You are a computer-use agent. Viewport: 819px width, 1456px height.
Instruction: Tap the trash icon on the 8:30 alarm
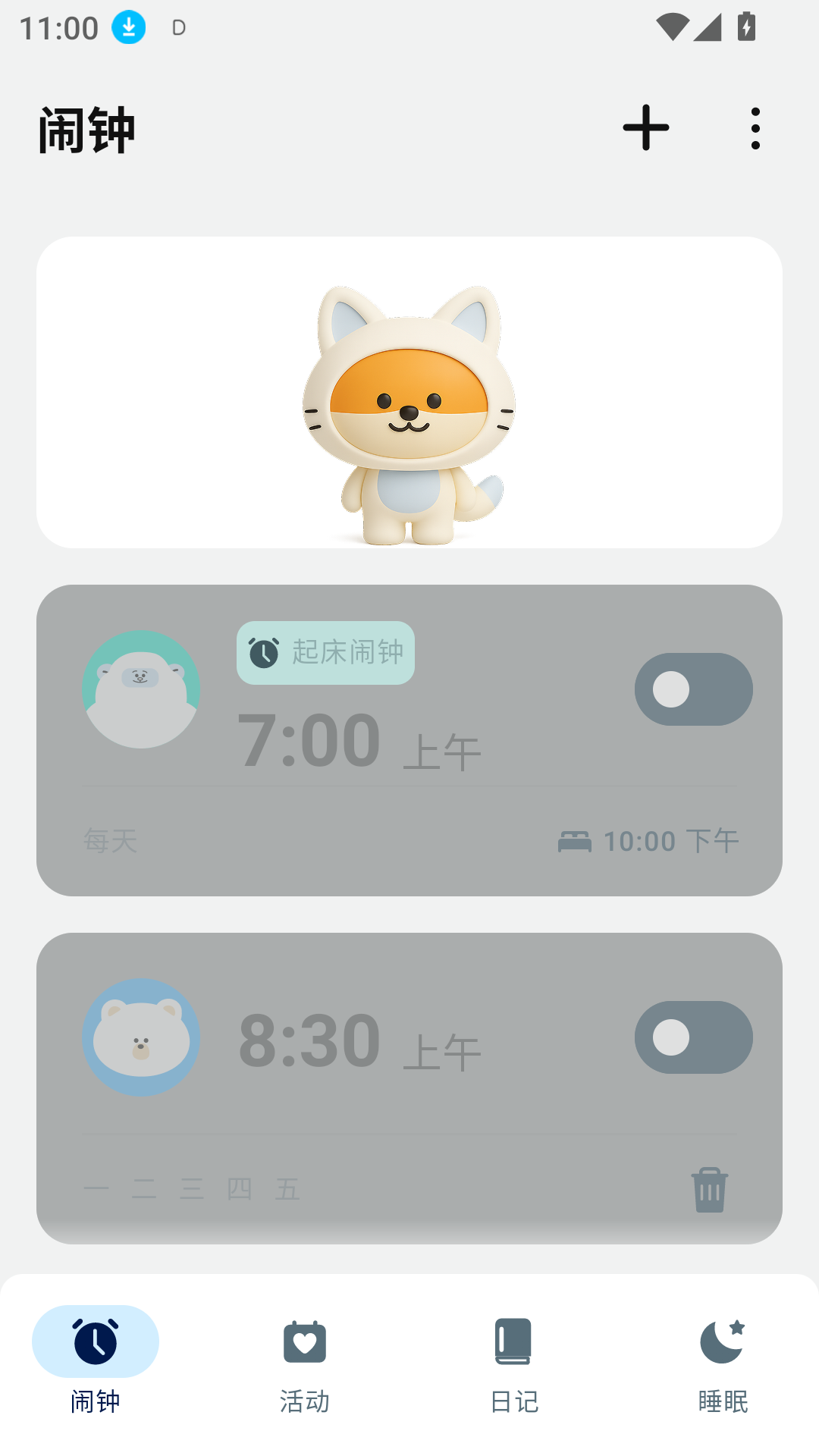[710, 1189]
